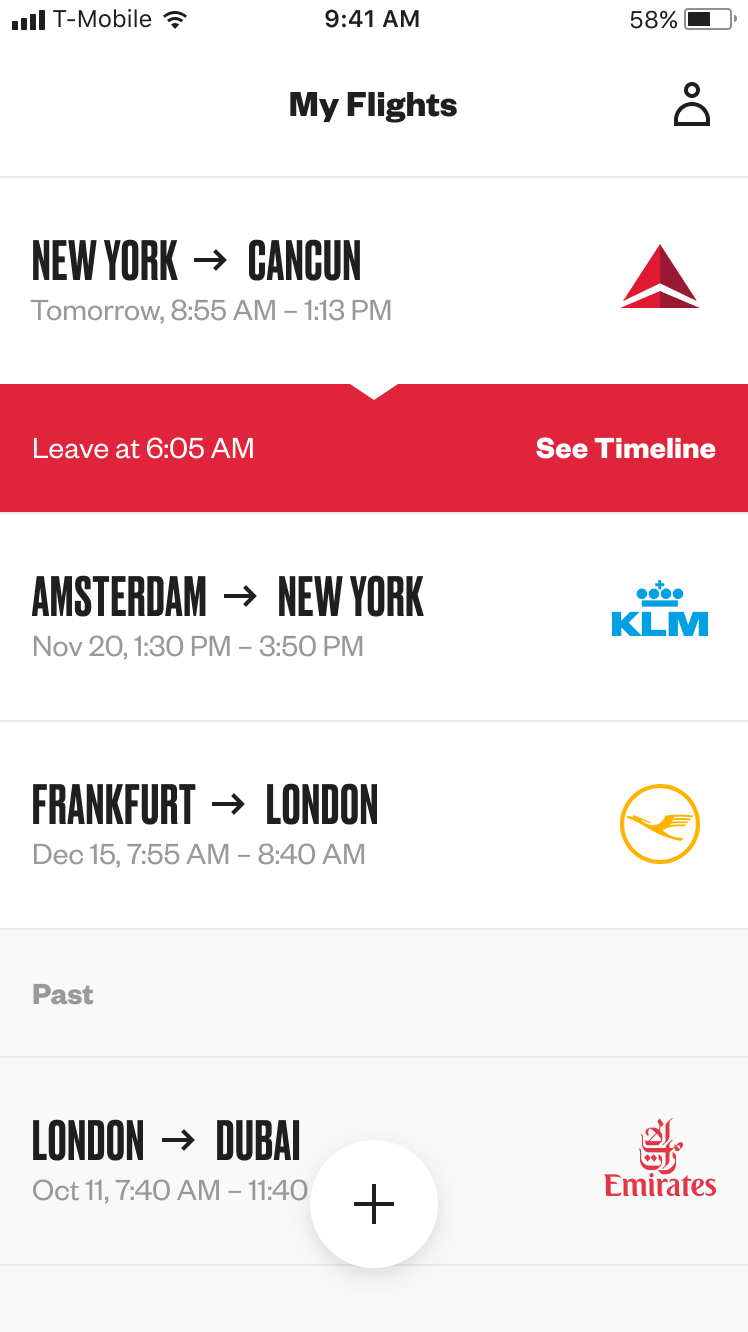Expand the Past flights section
Screen dimensions: 748x1332
coord(62,993)
